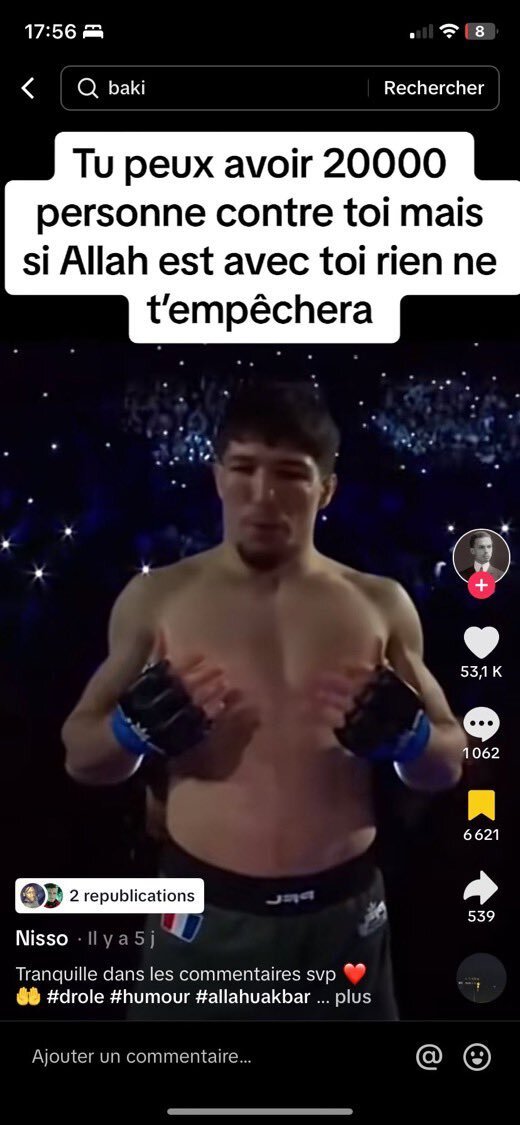This screenshot has width=520, height=1125.
Task: Mention someone using the @ icon
Action: click(429, 1056)
